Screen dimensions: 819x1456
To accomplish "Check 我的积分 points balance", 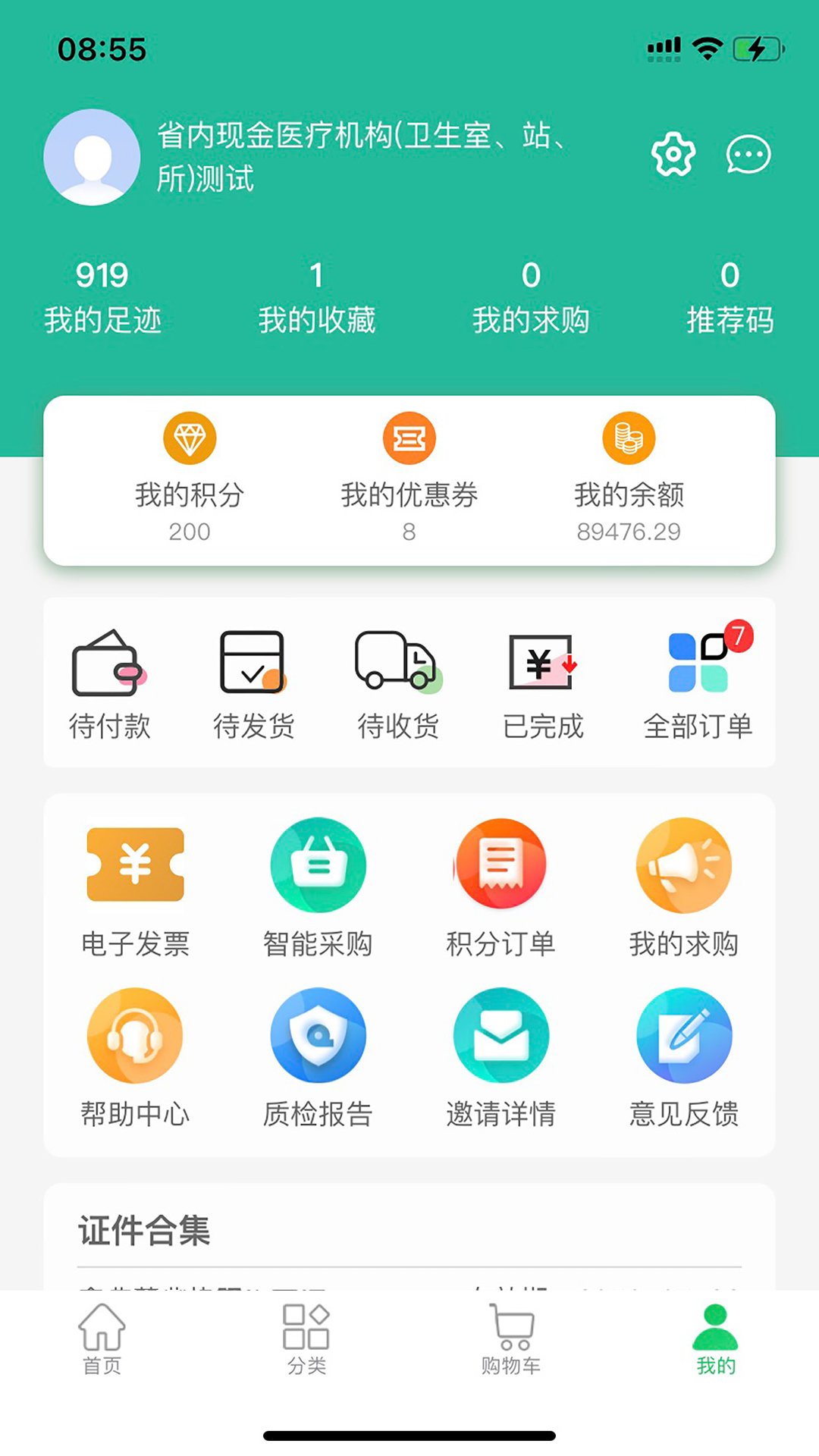I will coord(190,478).
